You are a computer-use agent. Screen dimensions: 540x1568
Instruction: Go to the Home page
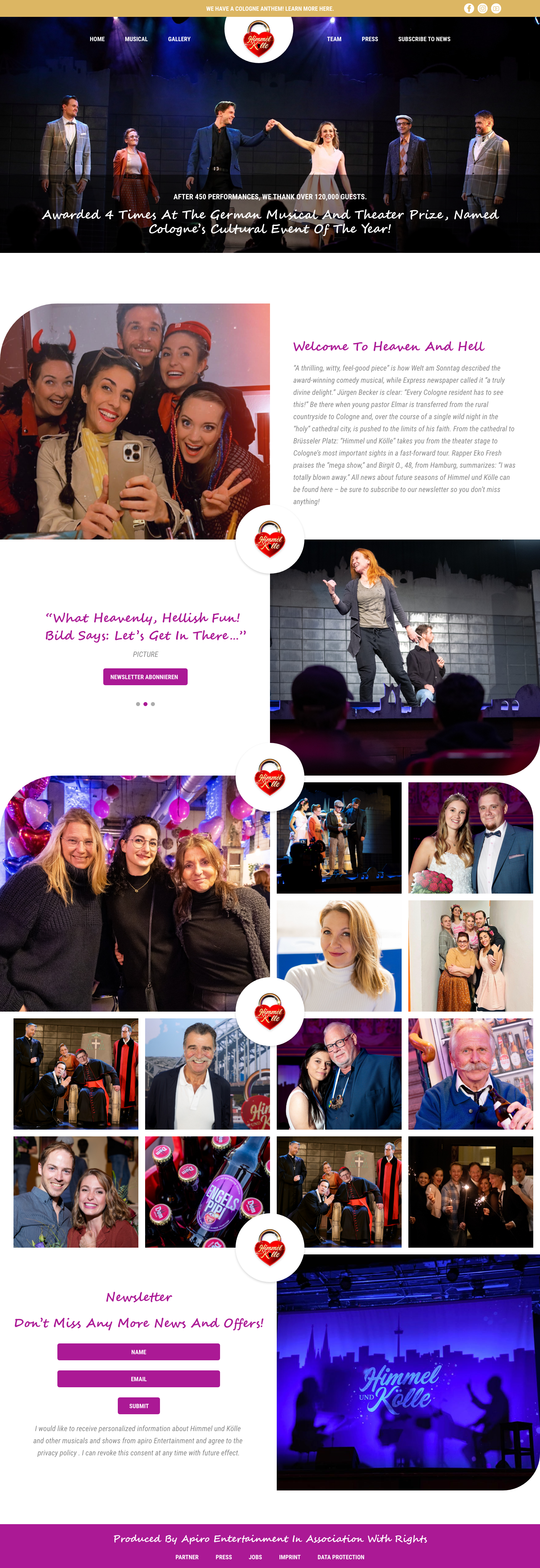(x=97, y=39)
